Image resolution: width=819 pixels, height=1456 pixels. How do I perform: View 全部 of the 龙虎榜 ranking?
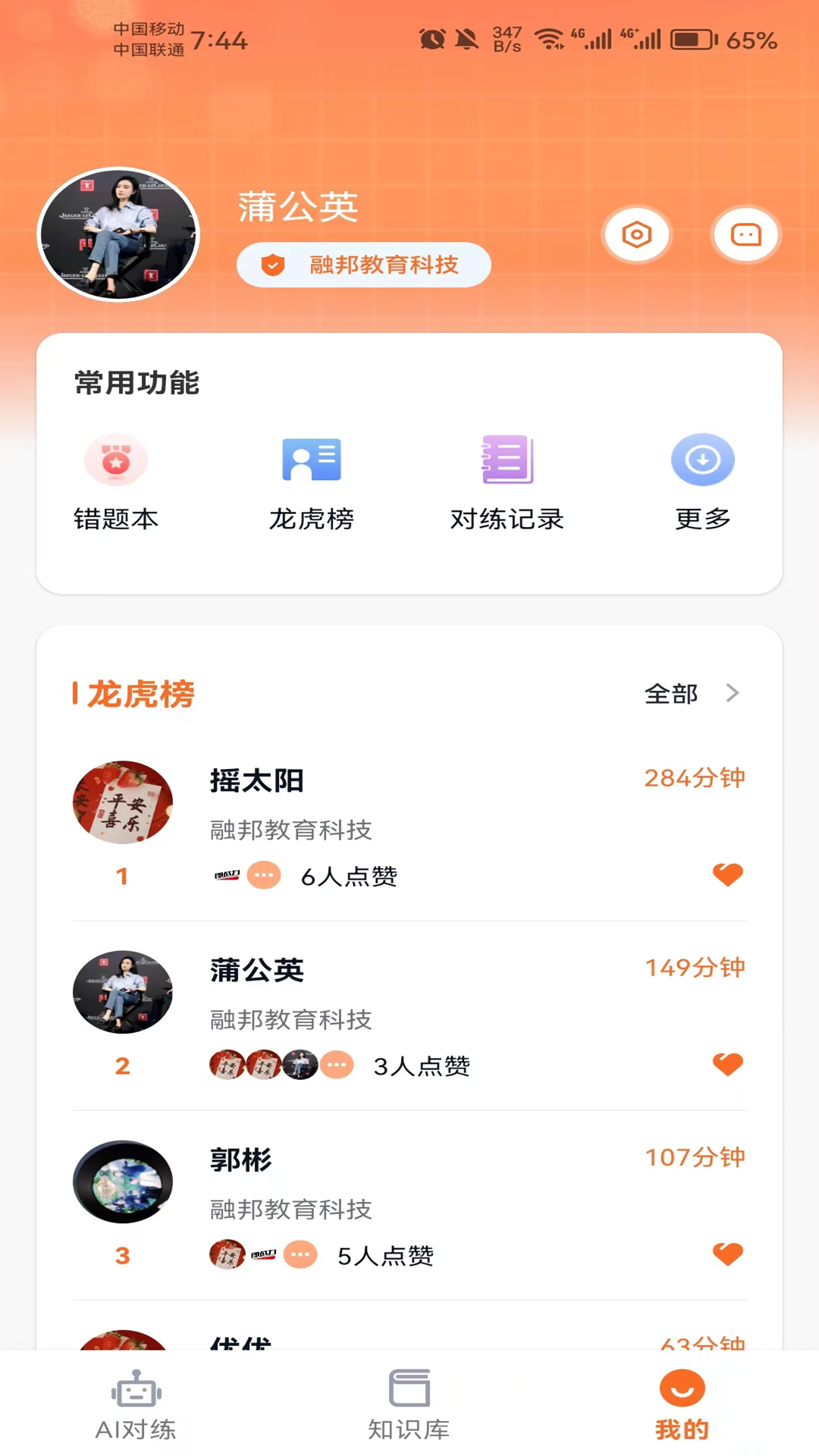point(691,693)
